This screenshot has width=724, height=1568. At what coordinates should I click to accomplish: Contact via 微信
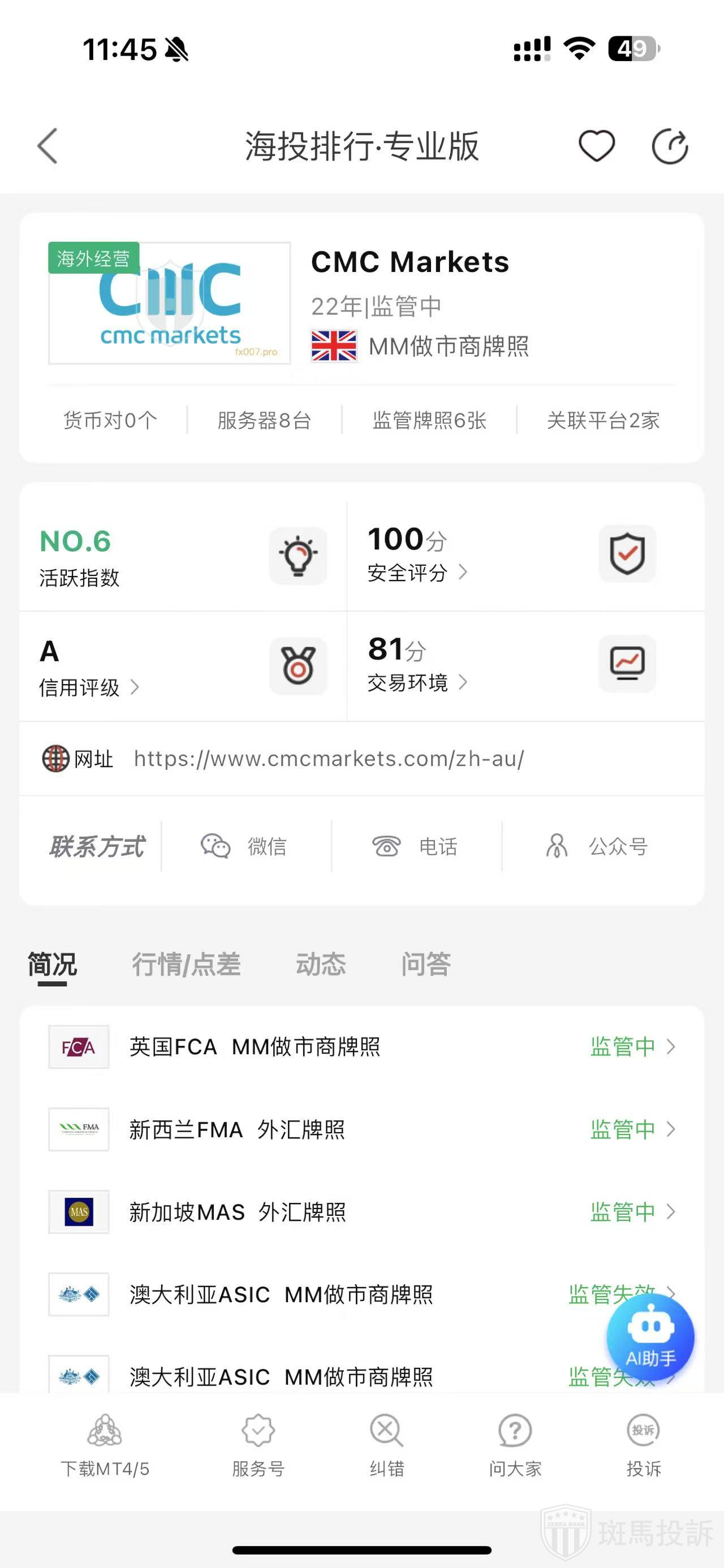(245, 846)
